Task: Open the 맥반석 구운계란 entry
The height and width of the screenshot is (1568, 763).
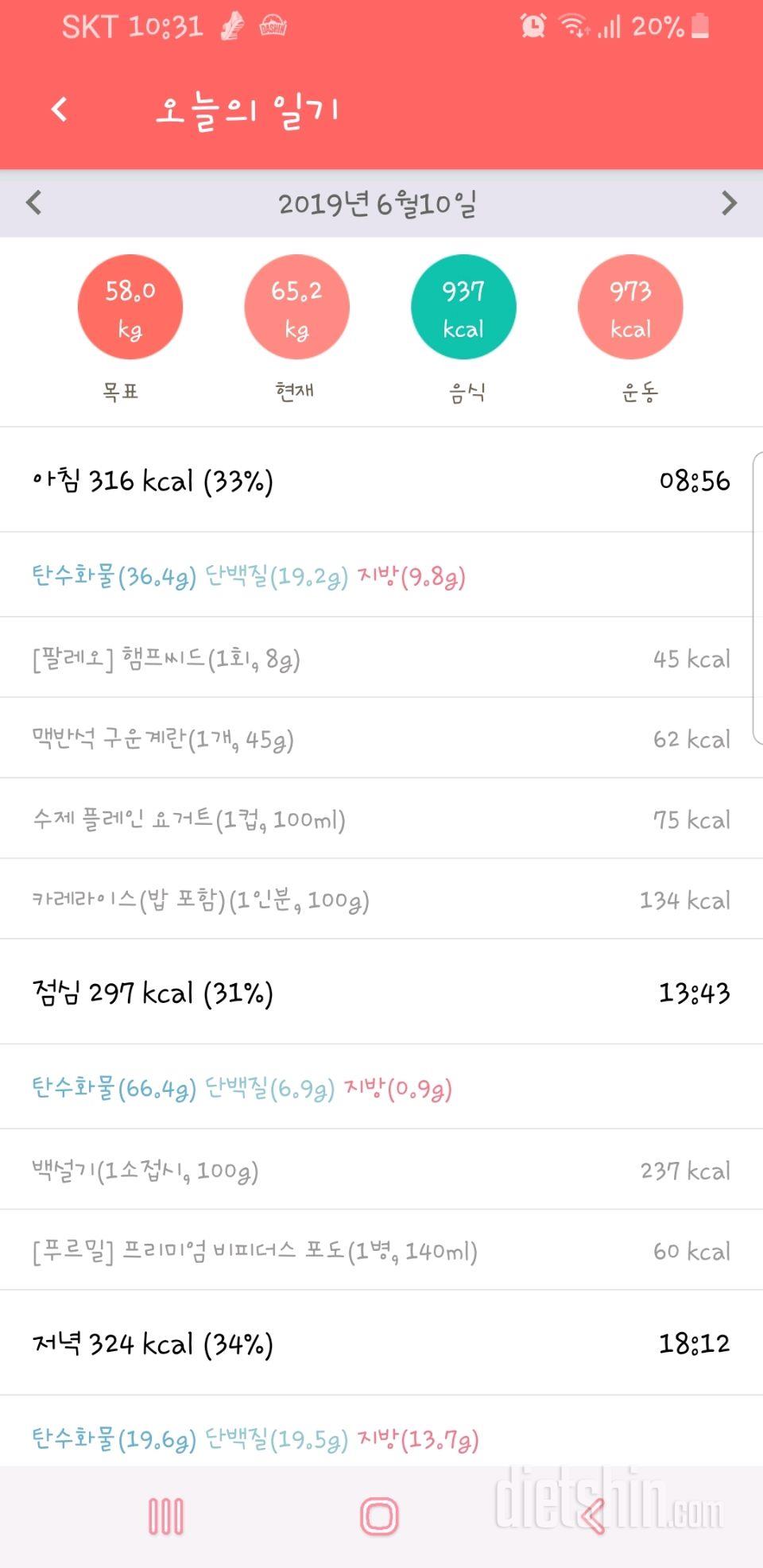Action: [380, 739]
